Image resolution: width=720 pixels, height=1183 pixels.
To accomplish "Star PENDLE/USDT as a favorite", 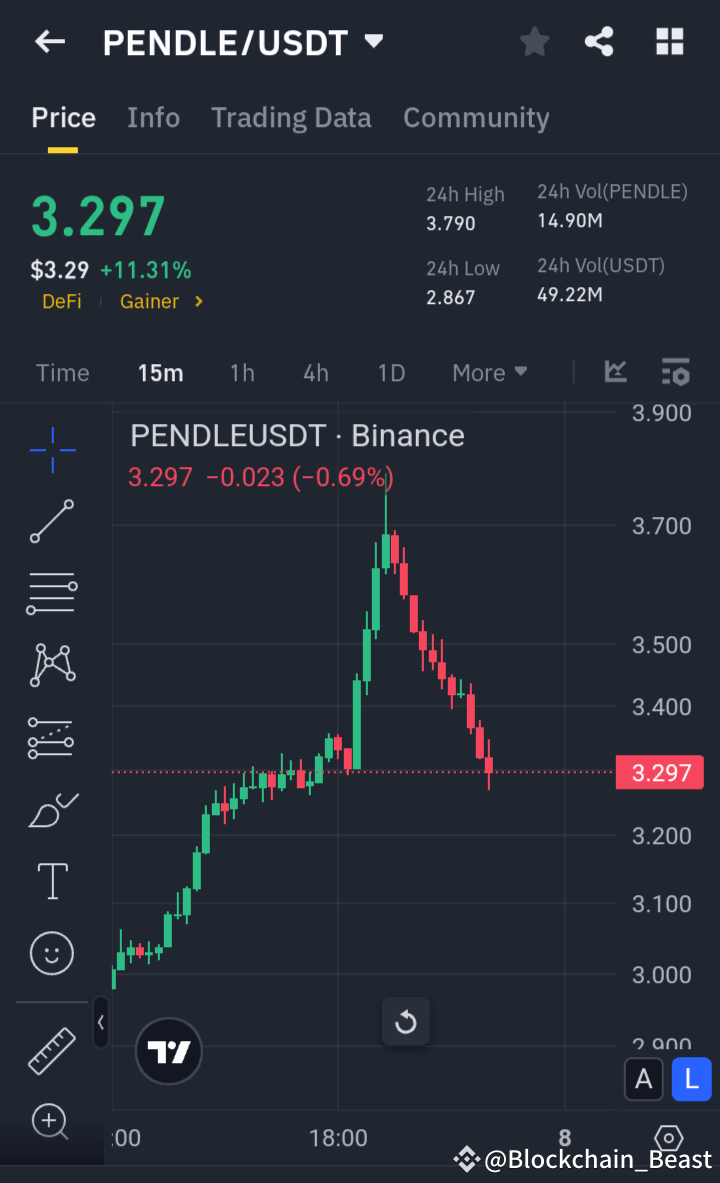I will pos(534,42).
